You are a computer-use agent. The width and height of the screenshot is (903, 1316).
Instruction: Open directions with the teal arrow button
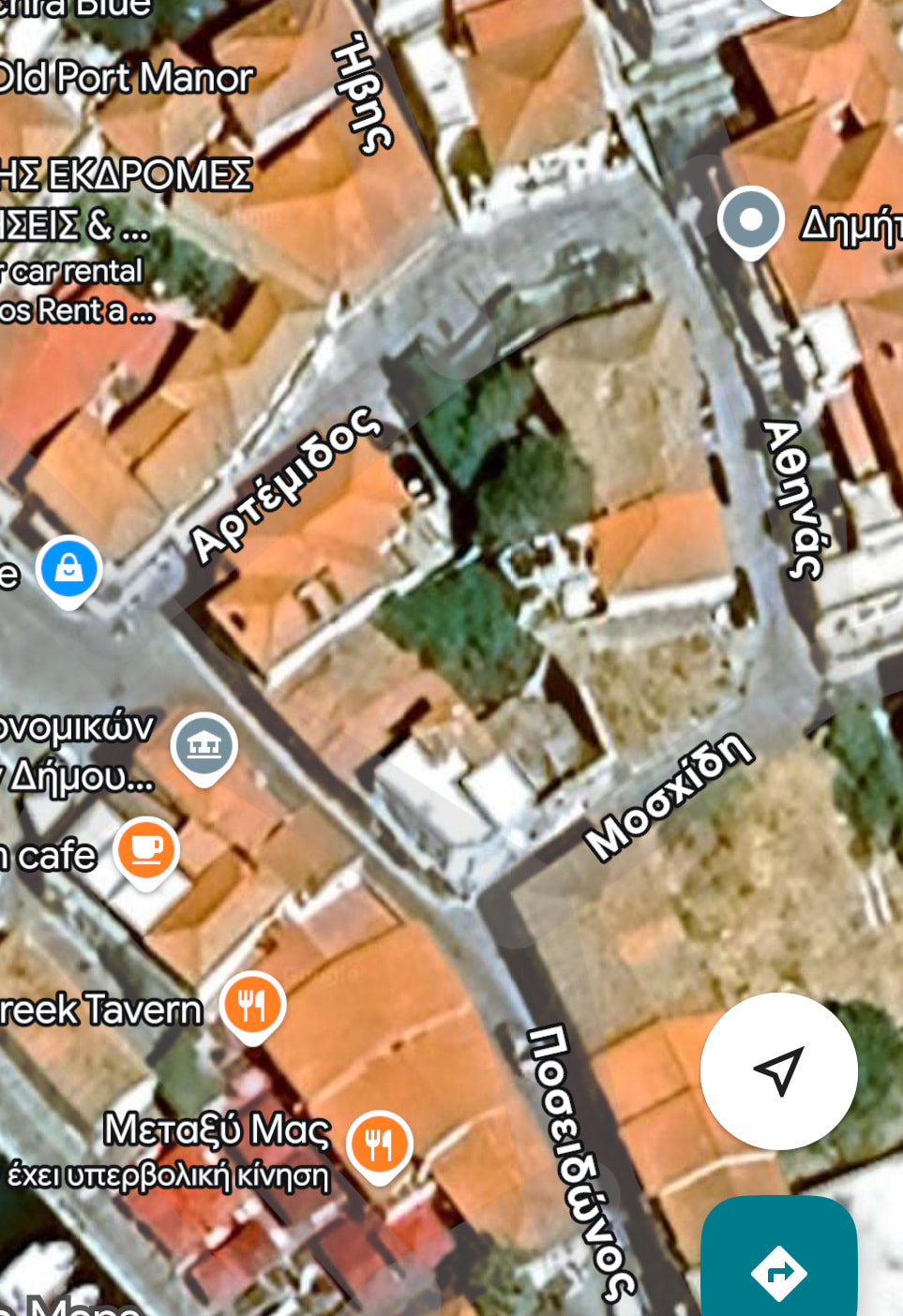pyautogui.click(x=778, y=1269)
